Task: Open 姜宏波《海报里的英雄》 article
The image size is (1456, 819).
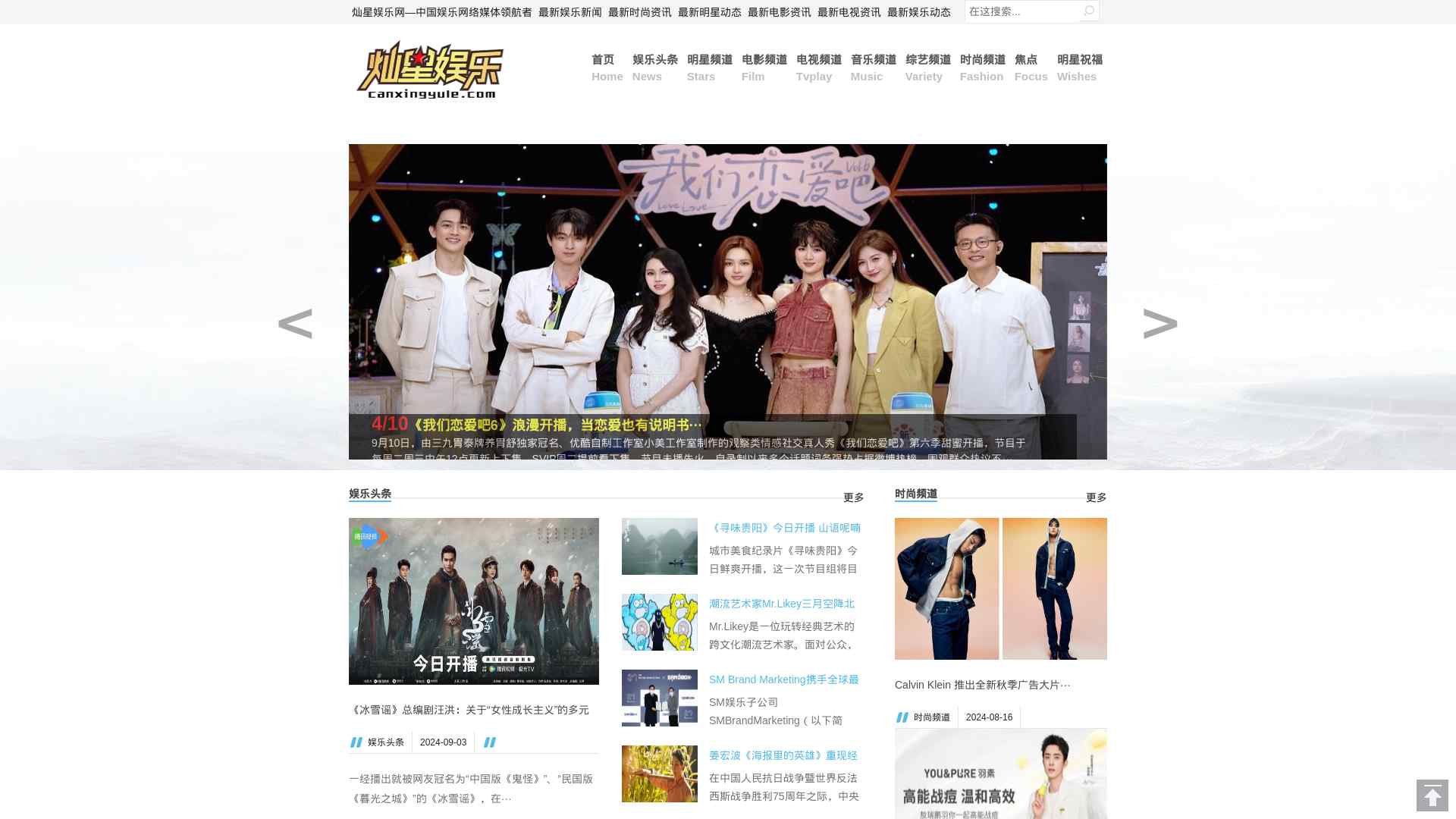Action: tap(783, 755)
